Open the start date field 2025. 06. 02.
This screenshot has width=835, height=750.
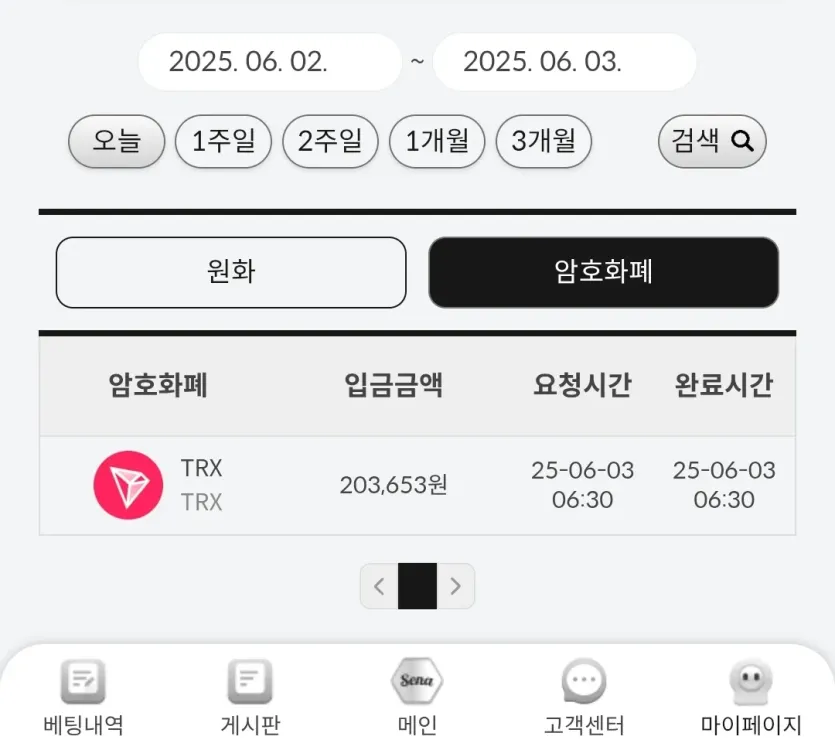[269, 62]
